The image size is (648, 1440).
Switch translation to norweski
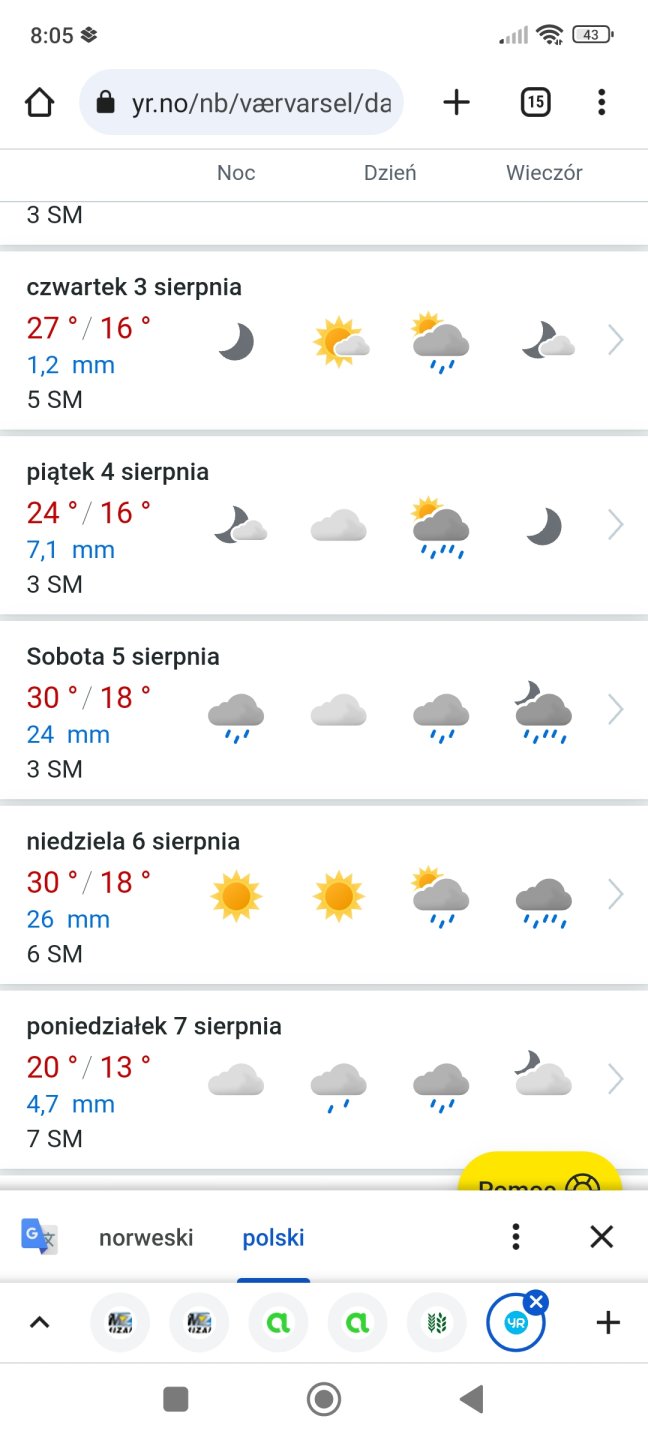tap(146, 1238)
